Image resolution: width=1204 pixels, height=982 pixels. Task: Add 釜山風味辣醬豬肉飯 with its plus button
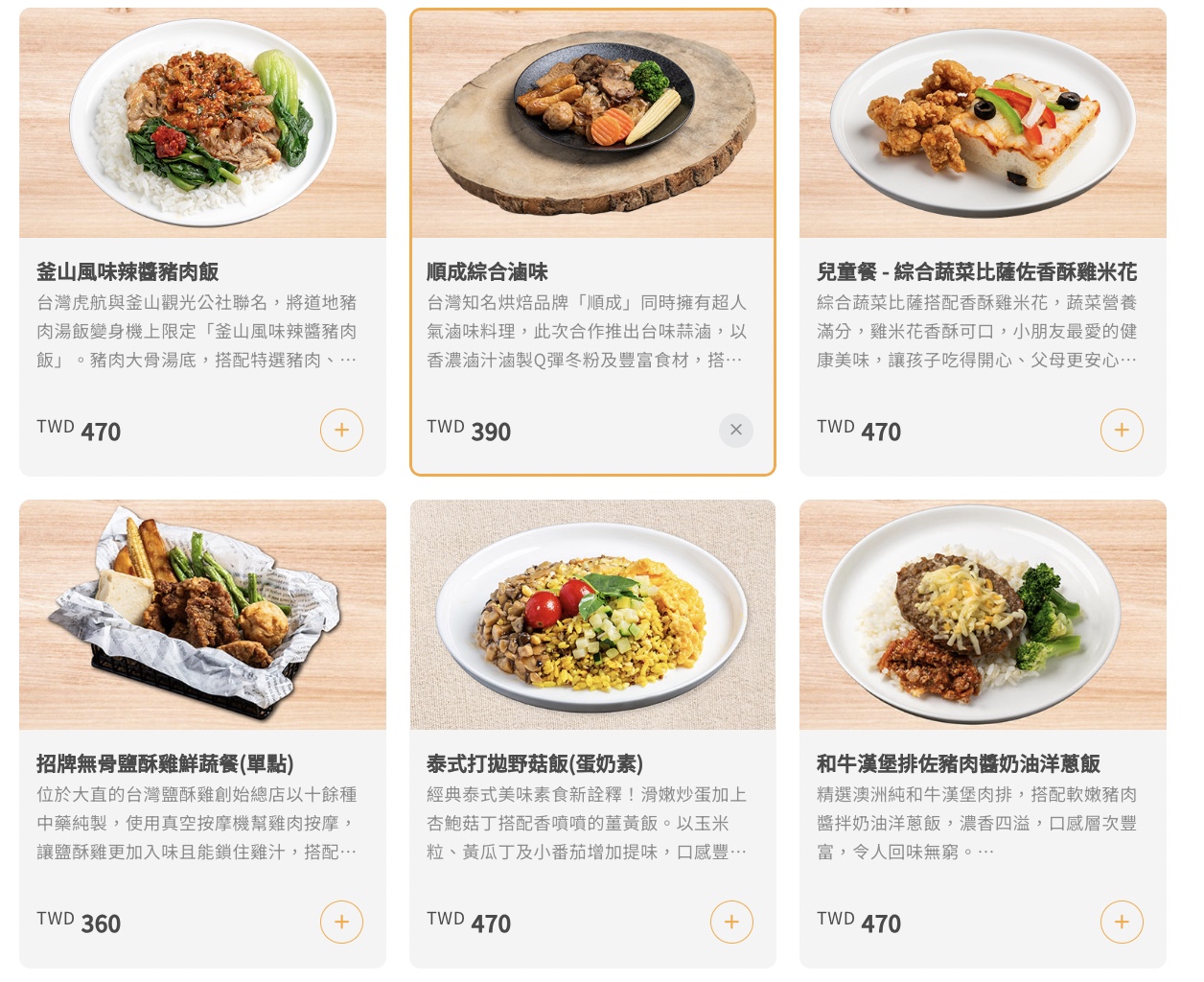[341, 431]
